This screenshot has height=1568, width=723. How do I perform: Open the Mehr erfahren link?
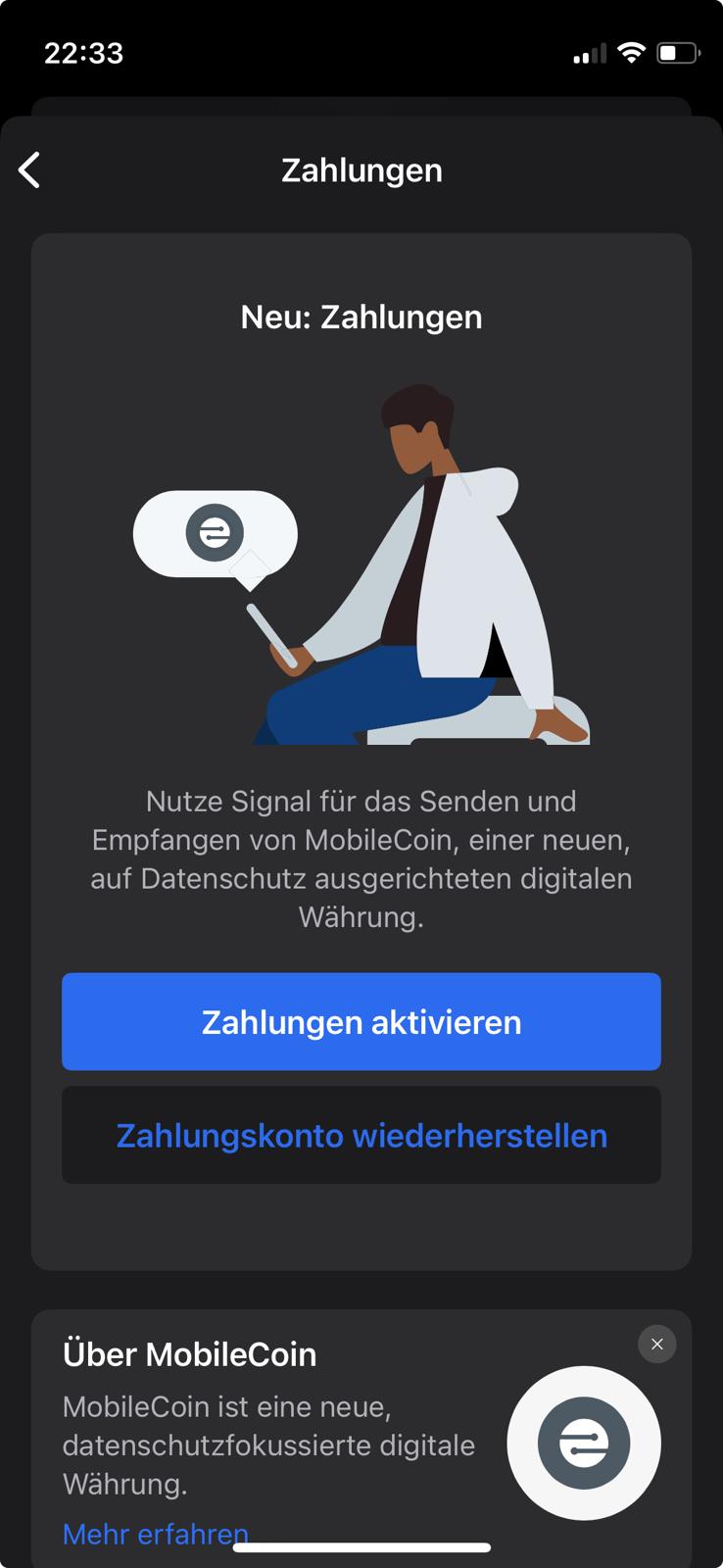[155, 1533]
